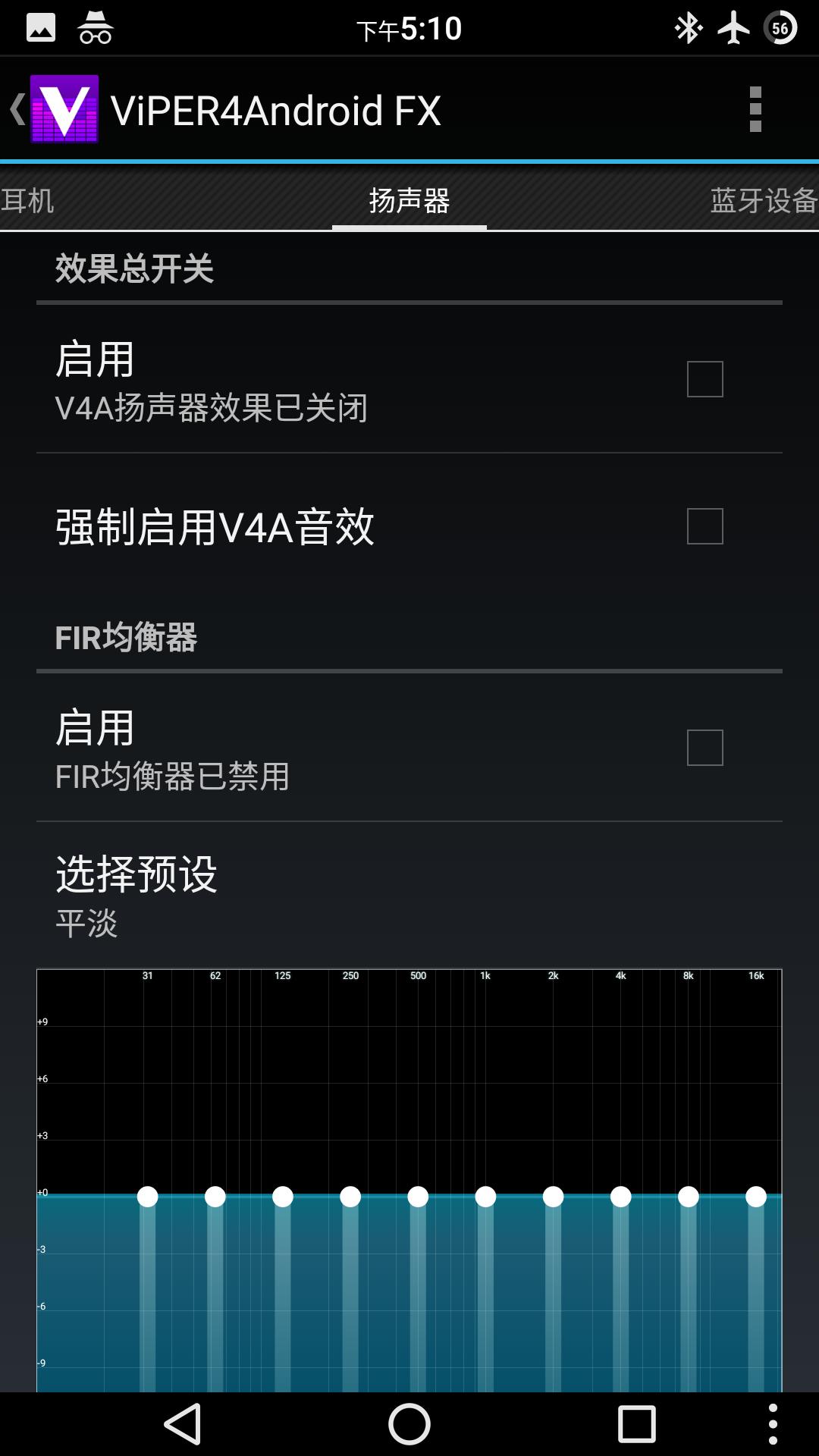Tap the Bluetooth status icon
Image resolution: width=819 pixels, height=1456 pixels.
(x=687, y=27)
